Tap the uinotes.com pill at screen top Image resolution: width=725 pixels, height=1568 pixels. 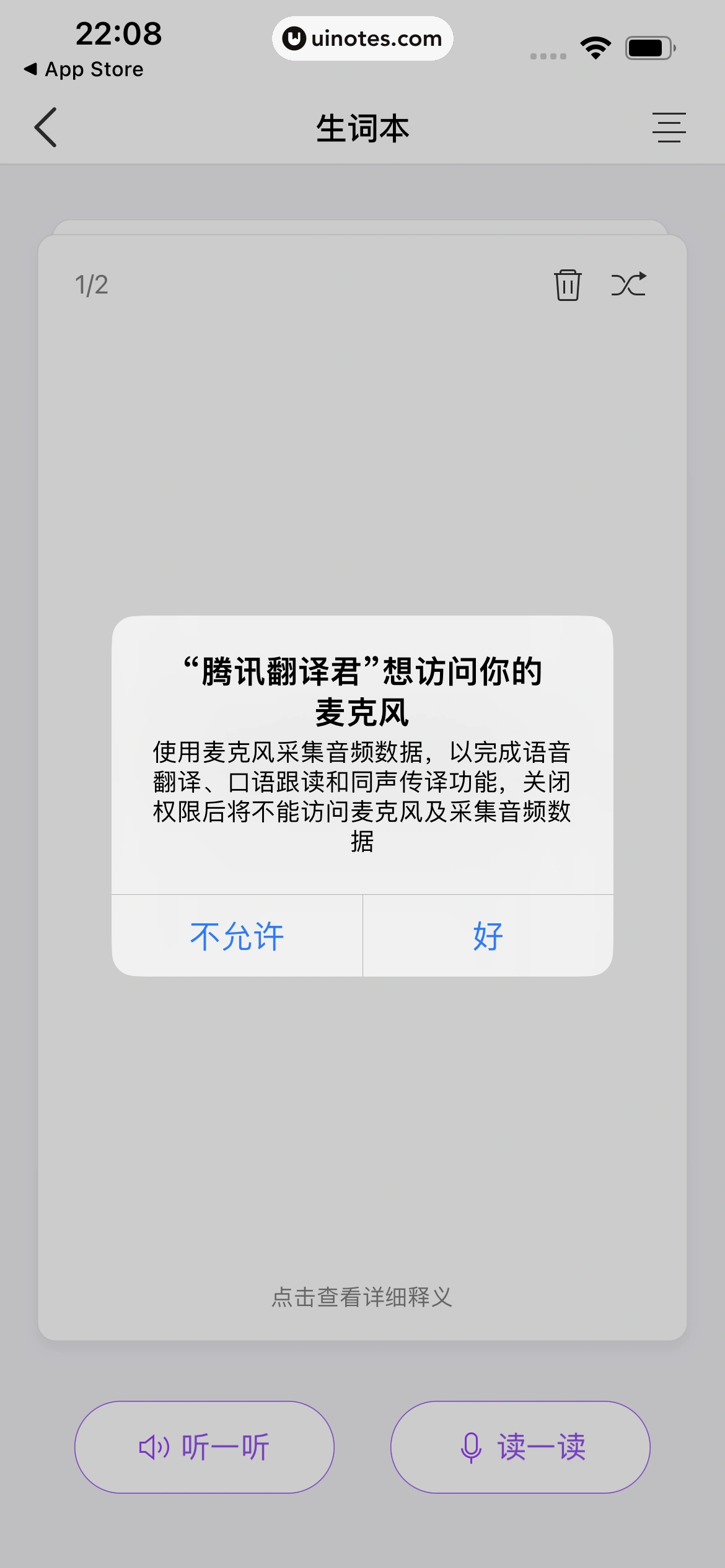click(362, 38)
